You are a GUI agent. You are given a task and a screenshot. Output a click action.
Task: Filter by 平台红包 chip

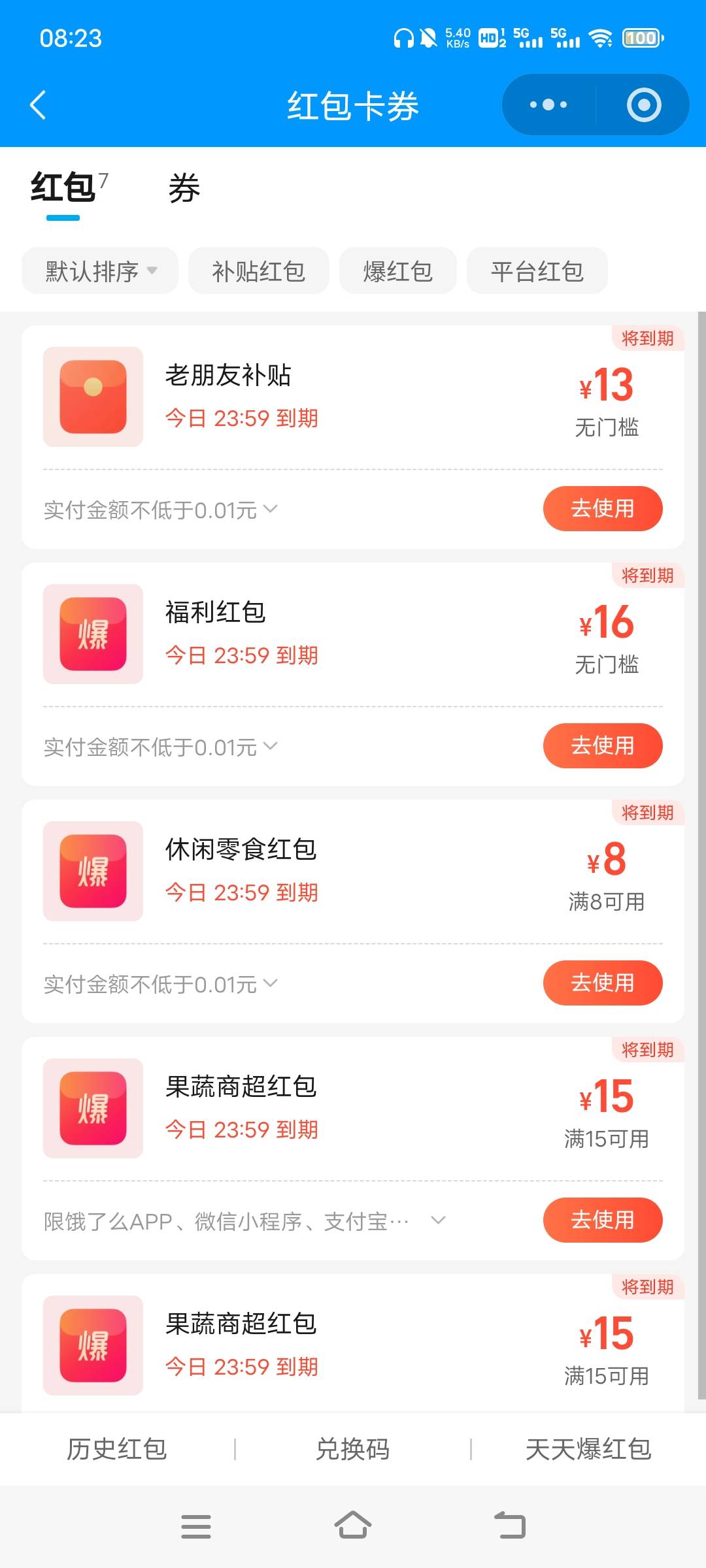[x=537, y=271]
